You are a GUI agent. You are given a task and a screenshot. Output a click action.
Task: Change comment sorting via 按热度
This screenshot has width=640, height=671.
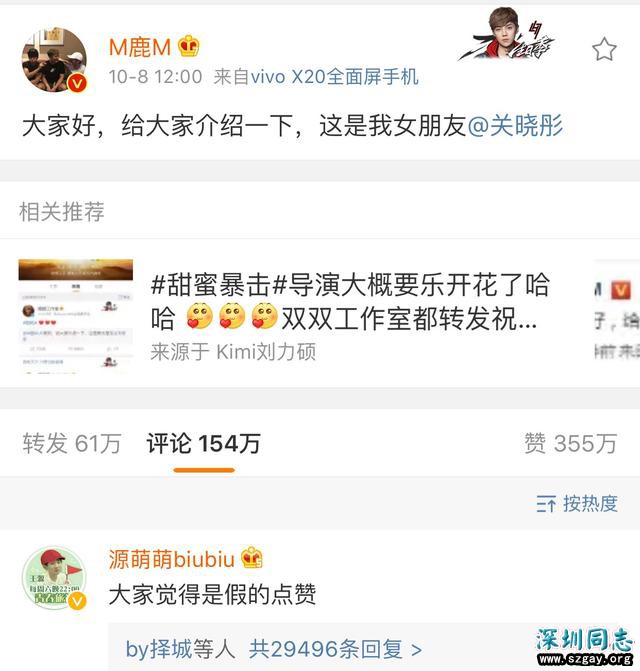577,503
